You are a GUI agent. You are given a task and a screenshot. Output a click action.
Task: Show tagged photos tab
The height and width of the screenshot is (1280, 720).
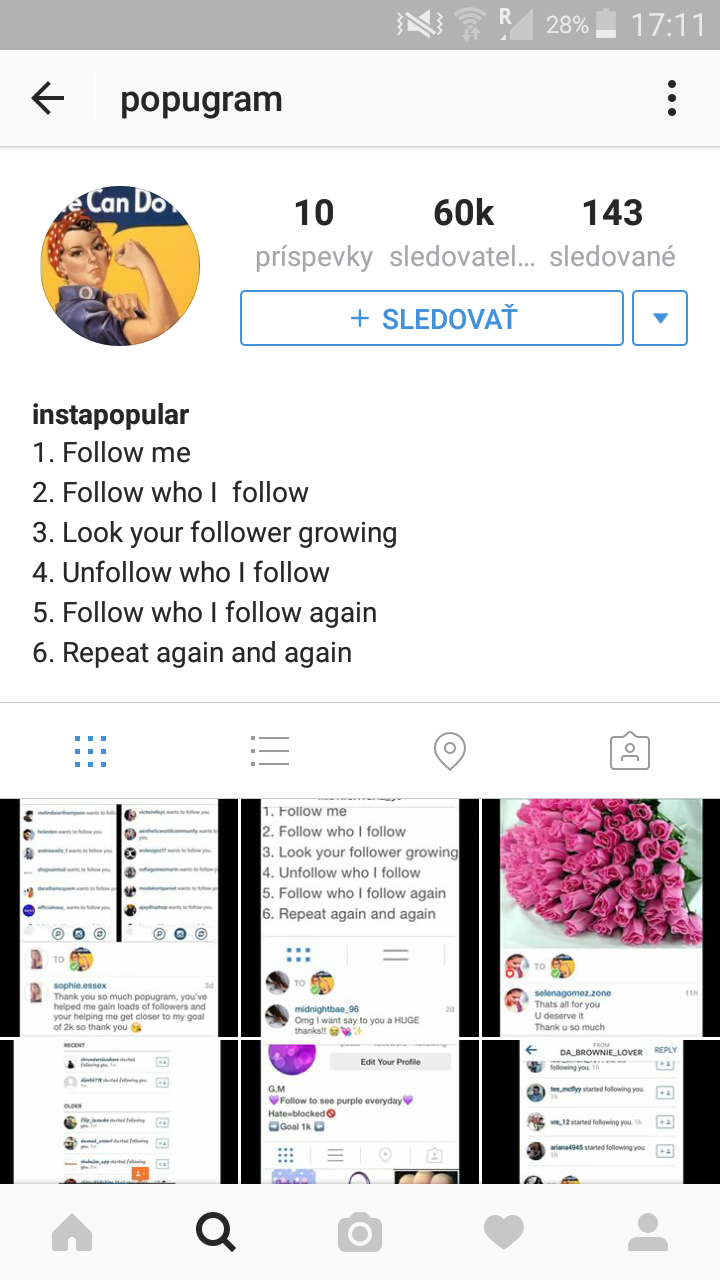630,750
